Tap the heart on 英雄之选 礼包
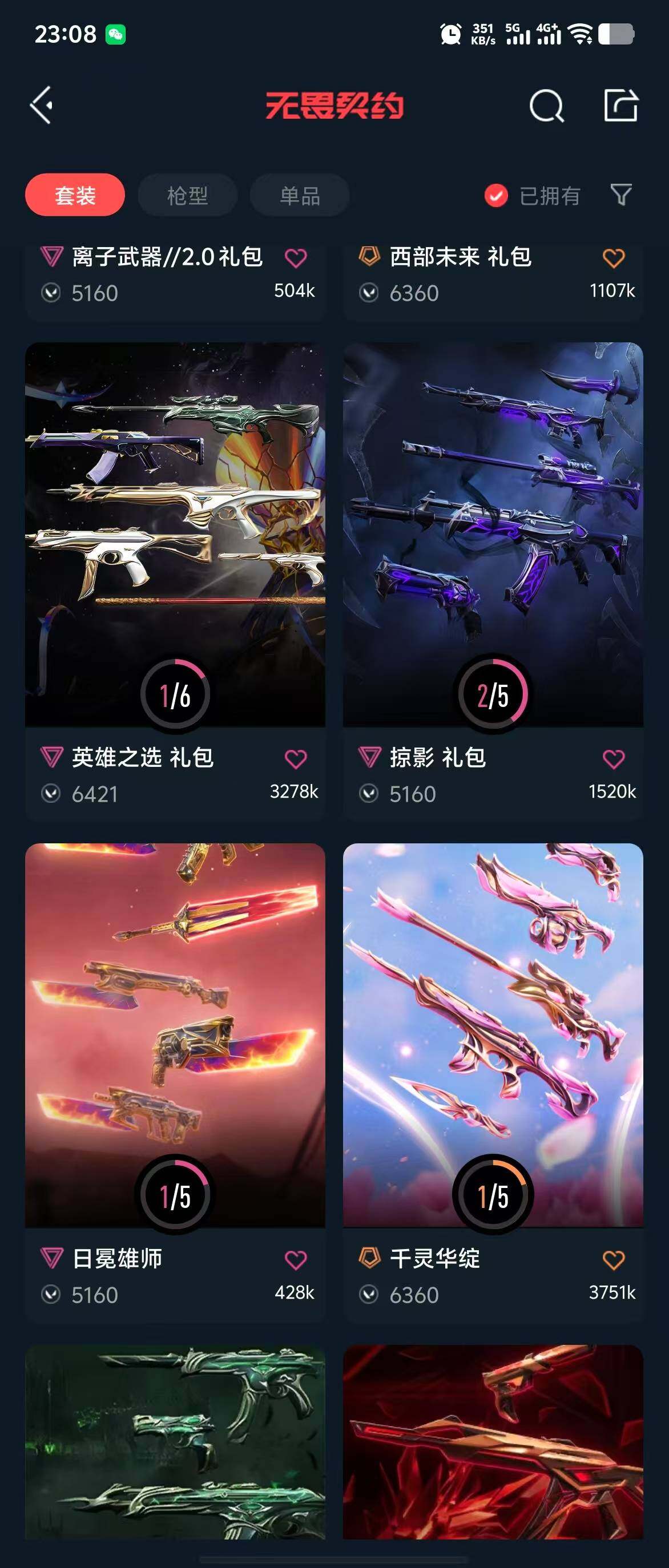 tap(296, 758)
